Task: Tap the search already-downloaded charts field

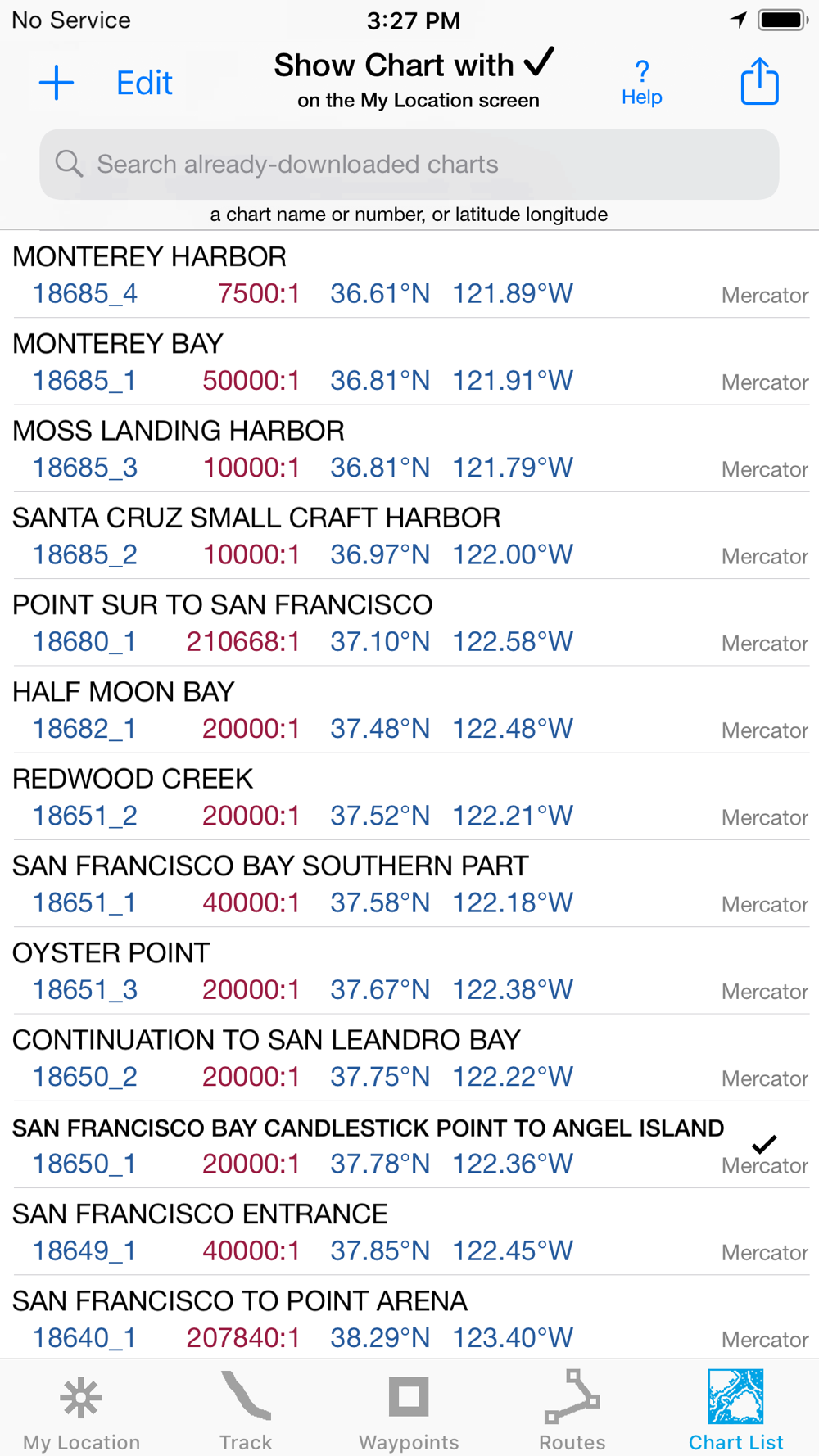Action: 409,164
